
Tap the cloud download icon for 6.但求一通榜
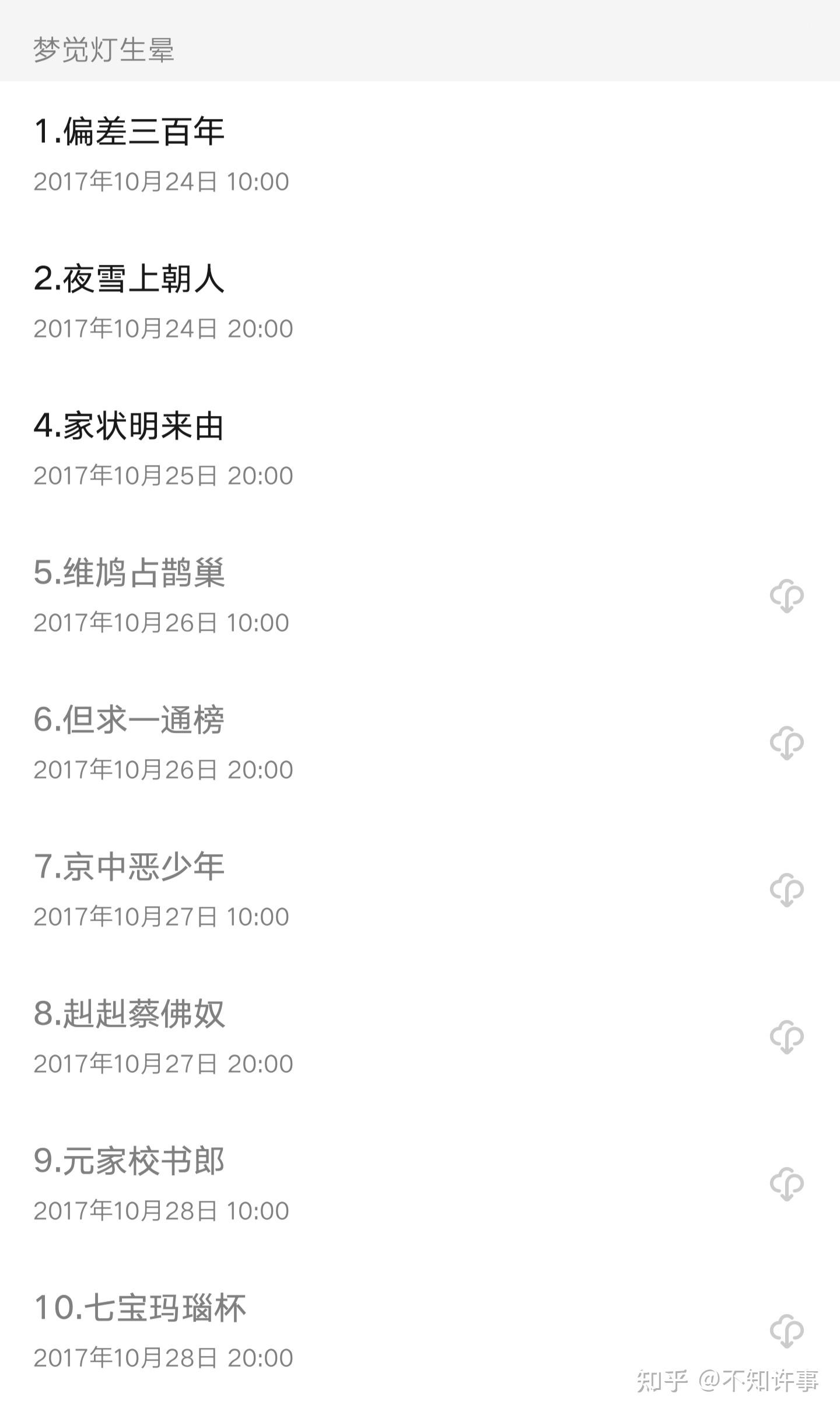click(x=787, y=743)
